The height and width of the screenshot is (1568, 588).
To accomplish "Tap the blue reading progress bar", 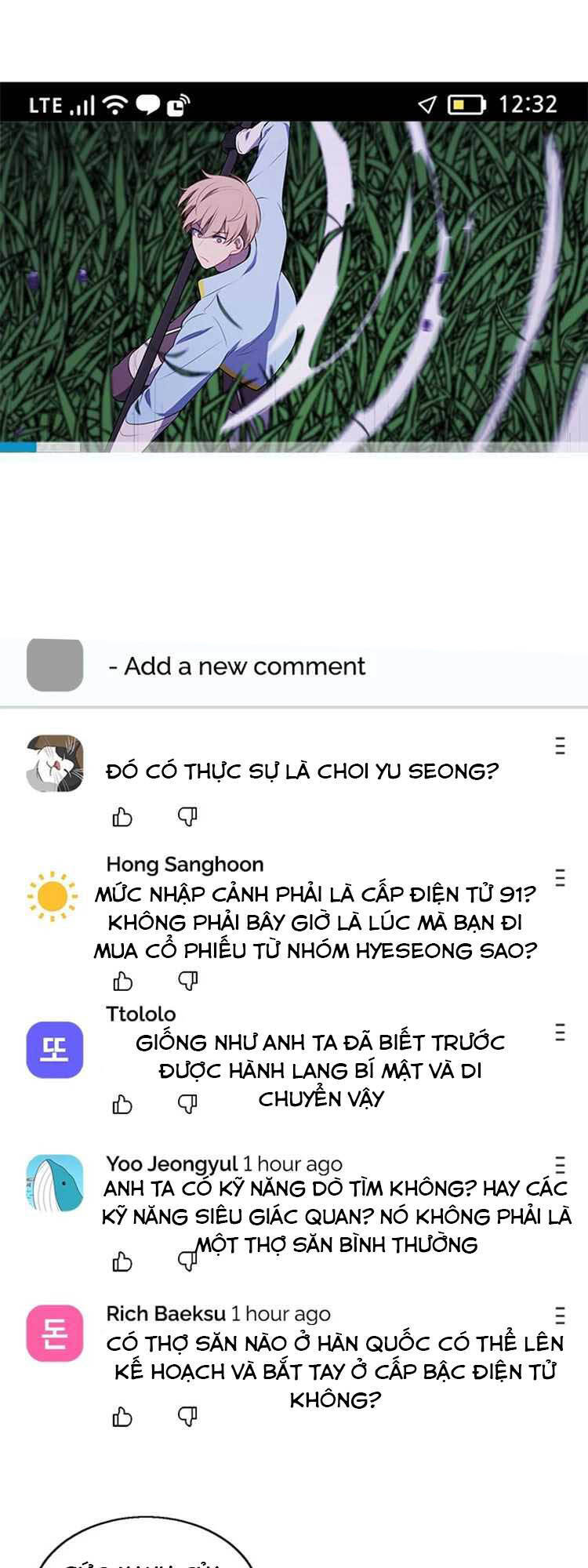I will click(17, 444).
